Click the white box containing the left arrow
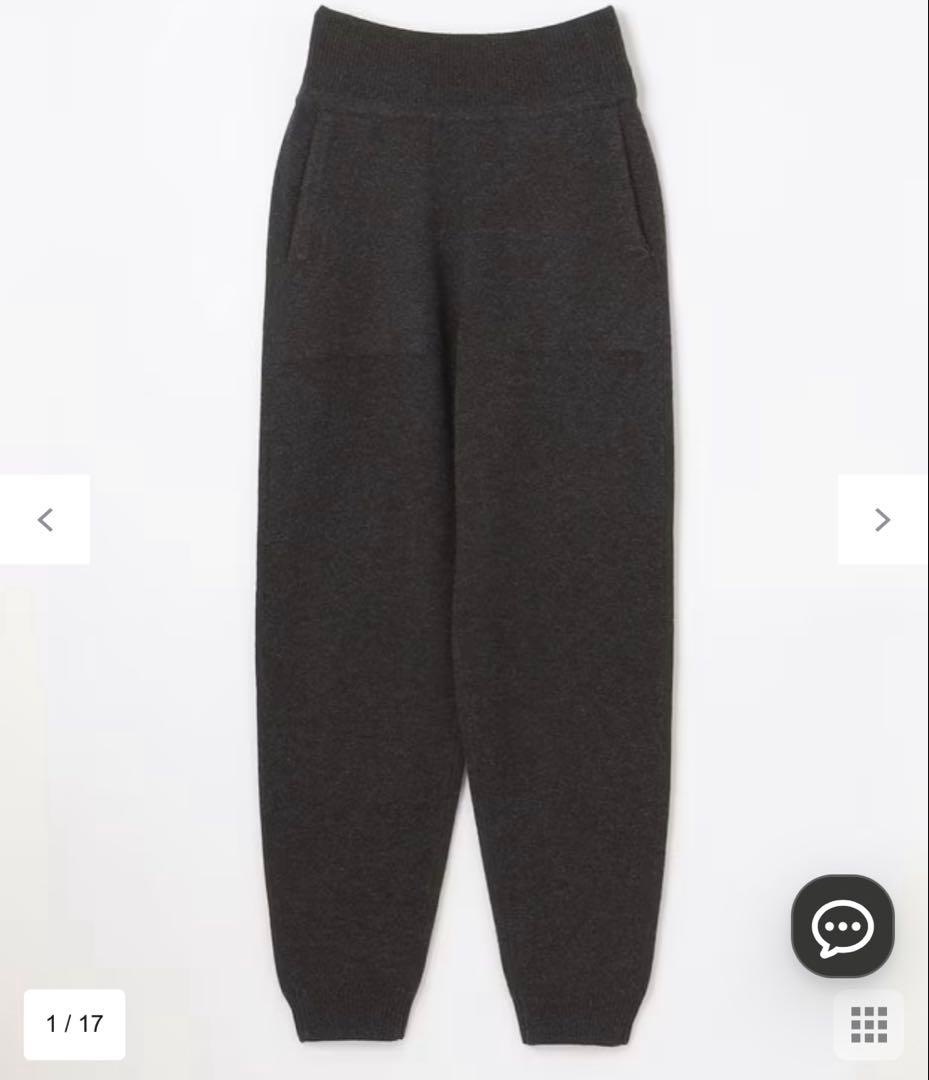 45,519
